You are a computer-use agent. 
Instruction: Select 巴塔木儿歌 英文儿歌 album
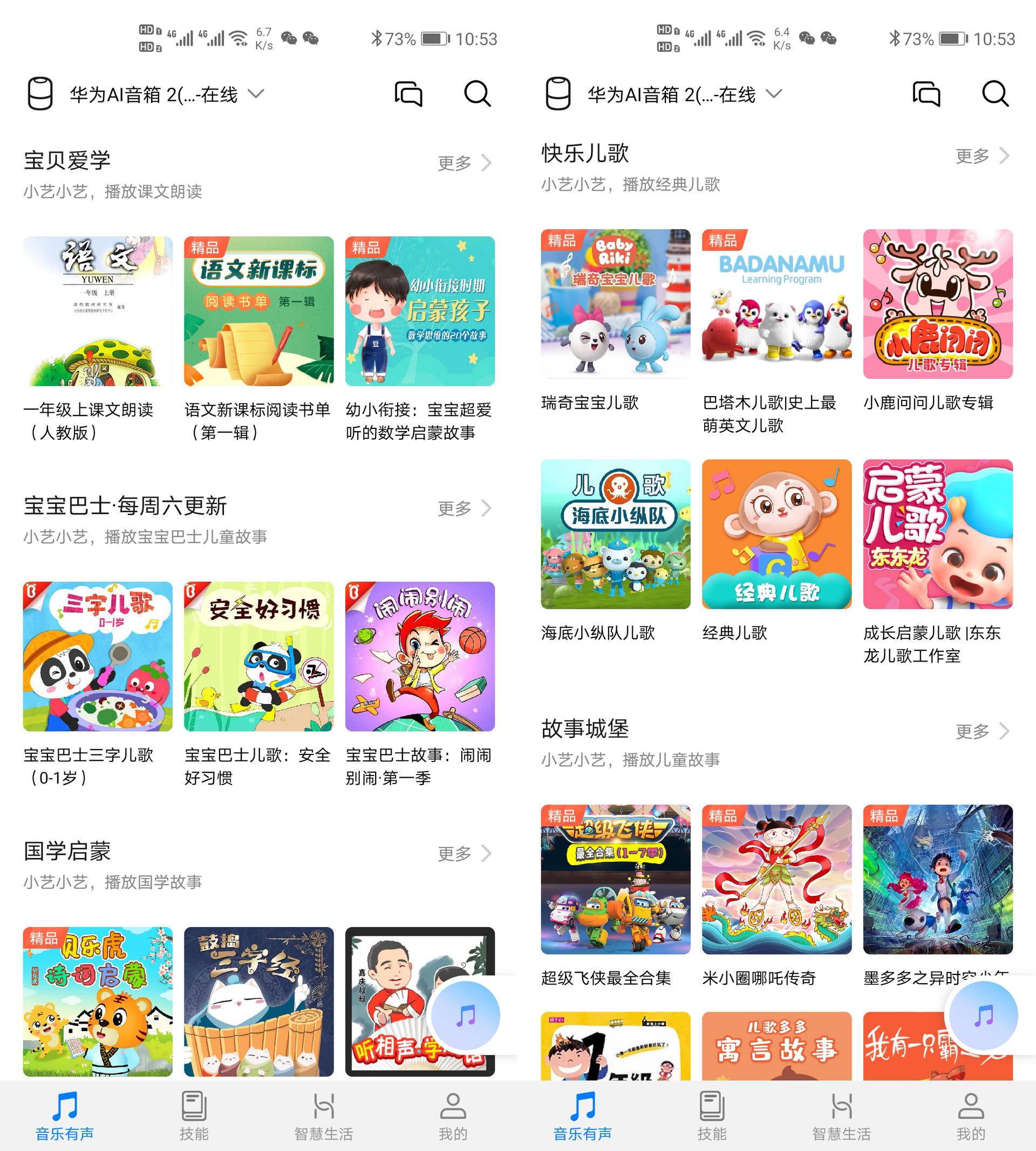click(776, 304)
